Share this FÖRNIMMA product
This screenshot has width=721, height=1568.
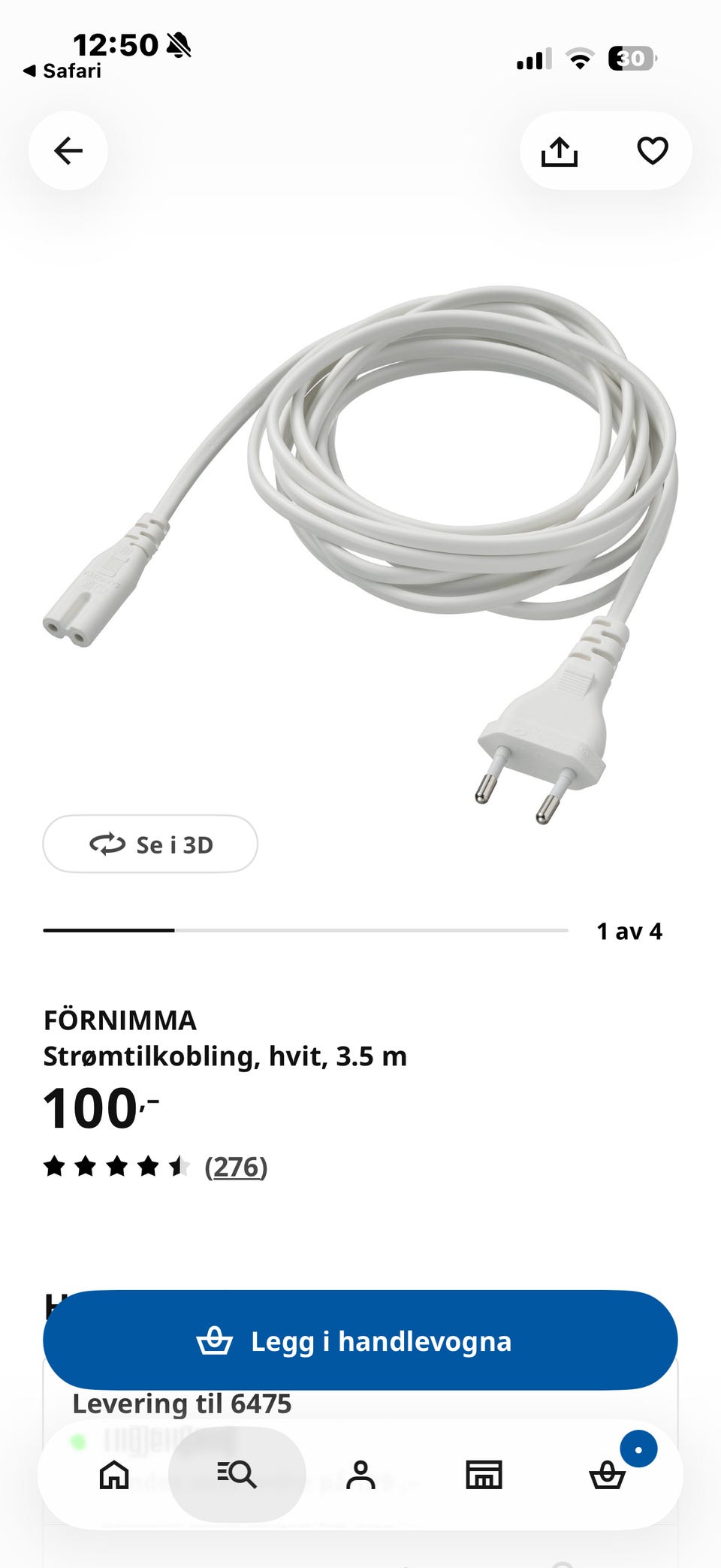tap(560, 151)
